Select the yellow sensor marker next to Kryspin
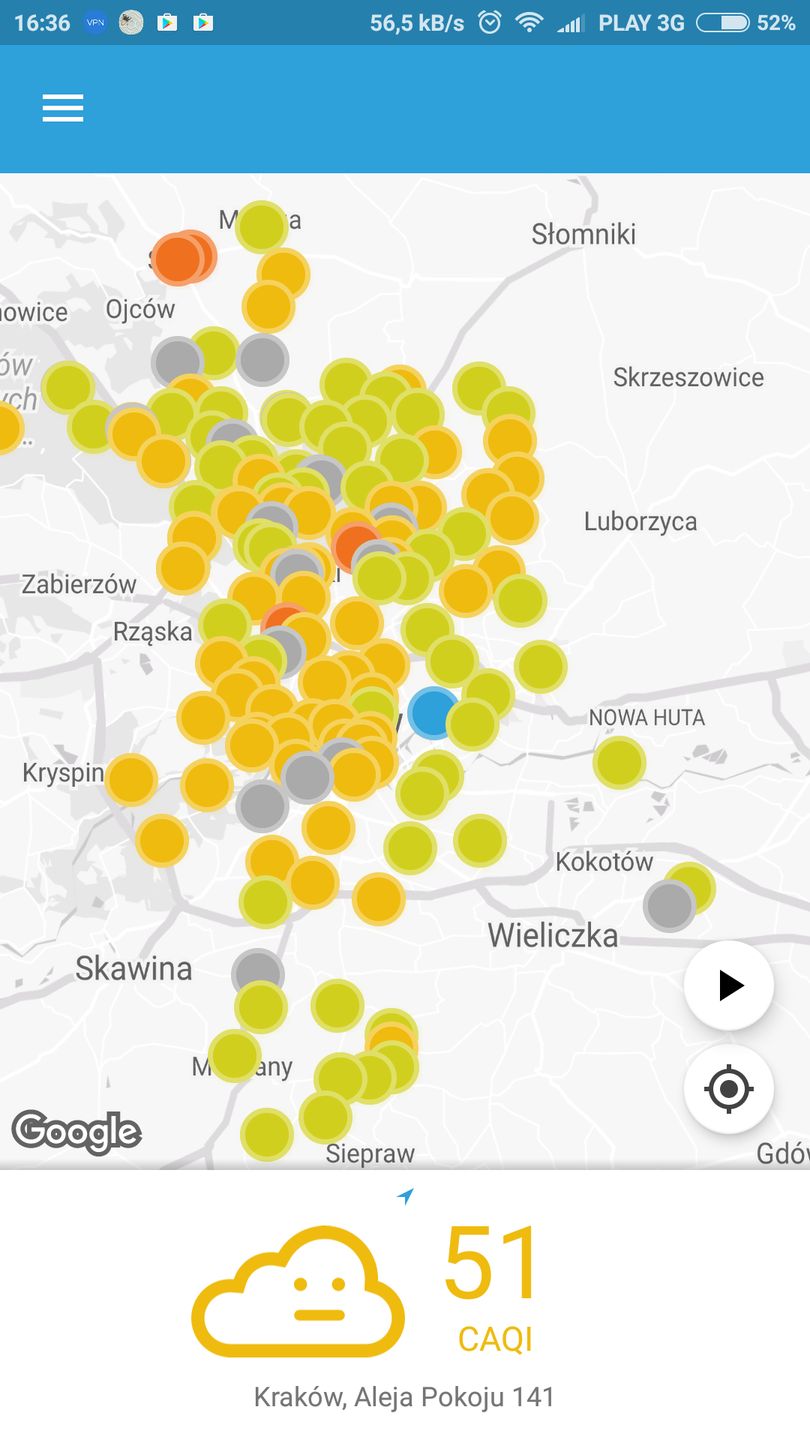The image size is (810, 1440). (131, 780)
